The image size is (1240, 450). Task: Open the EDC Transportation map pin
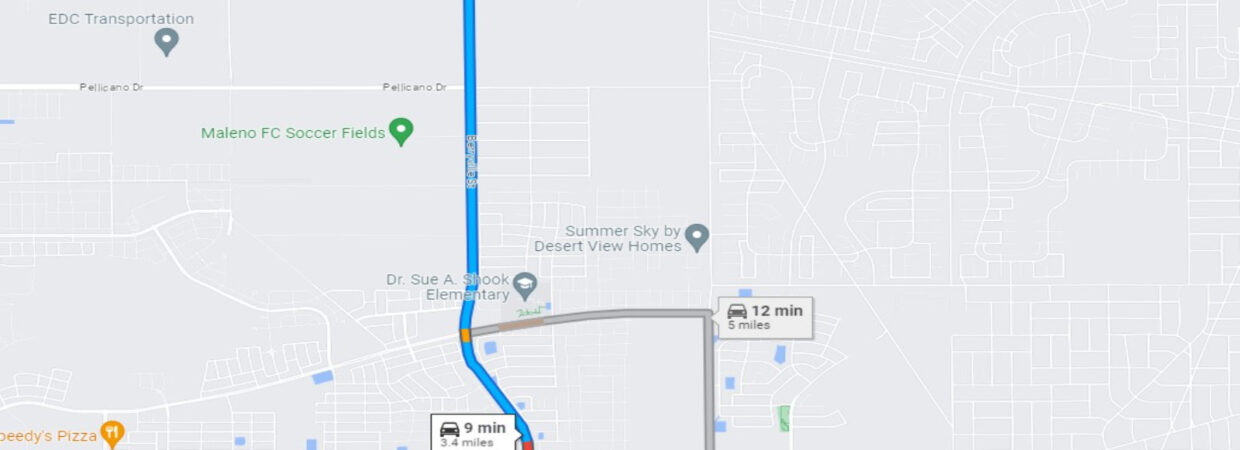167,41
